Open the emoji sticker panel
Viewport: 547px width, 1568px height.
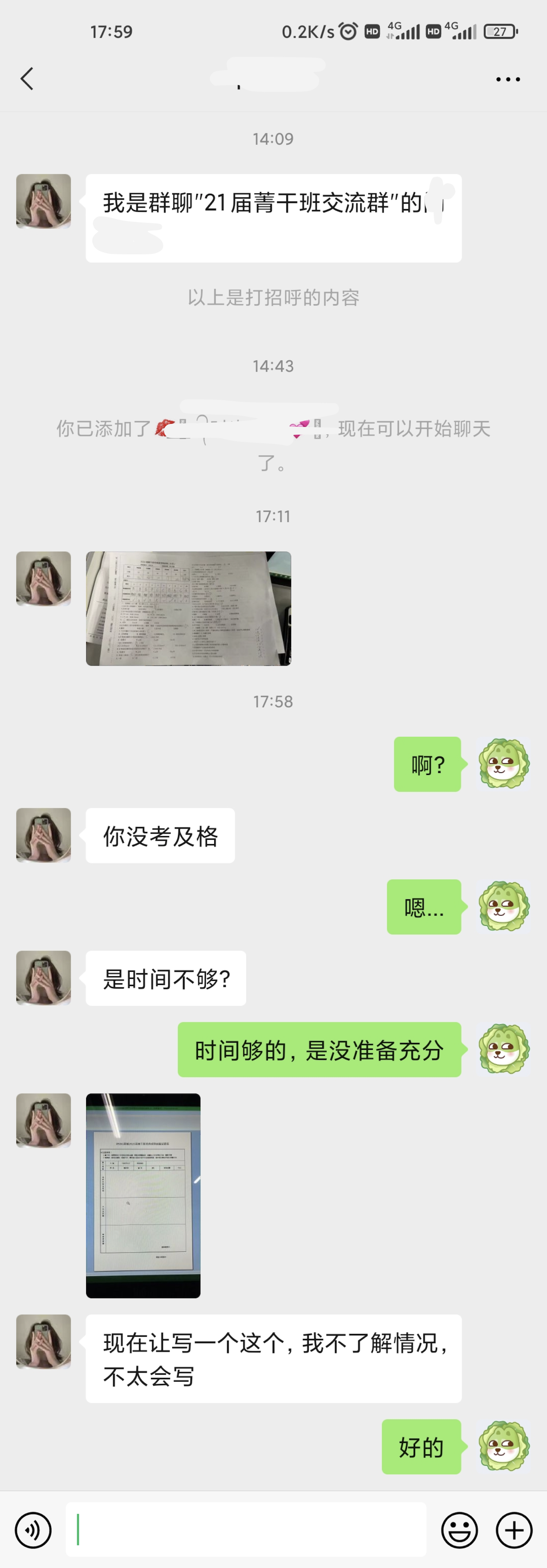coord(459,1529)
